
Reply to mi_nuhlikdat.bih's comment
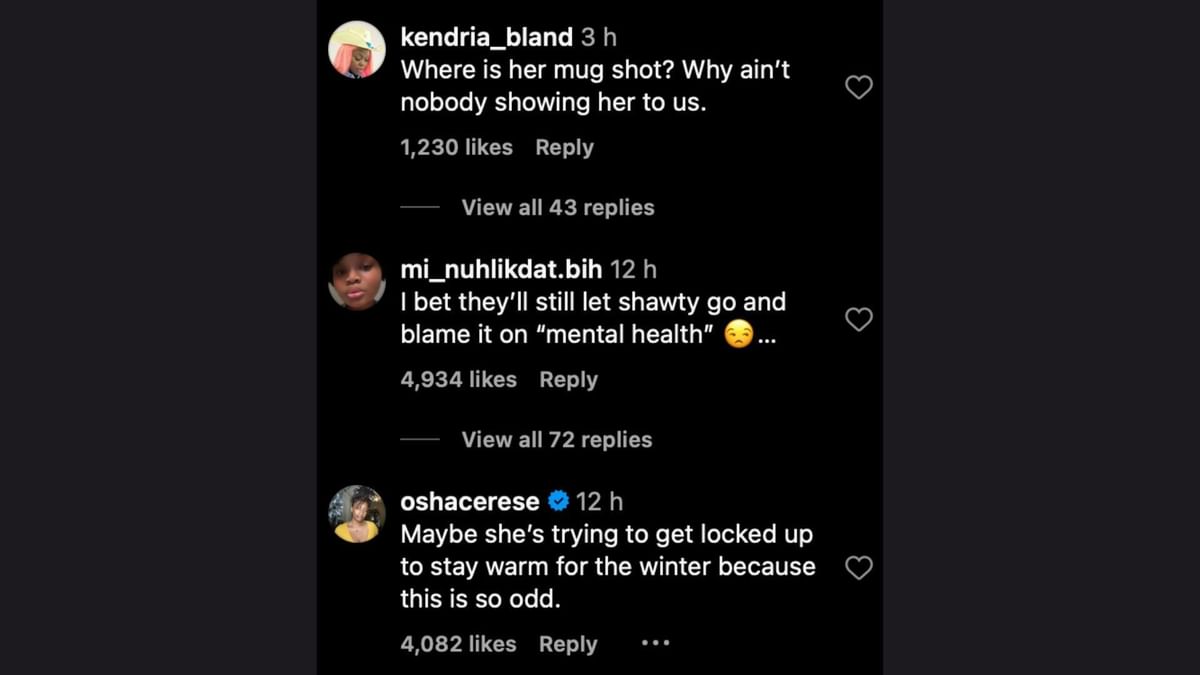coord(568,380)
